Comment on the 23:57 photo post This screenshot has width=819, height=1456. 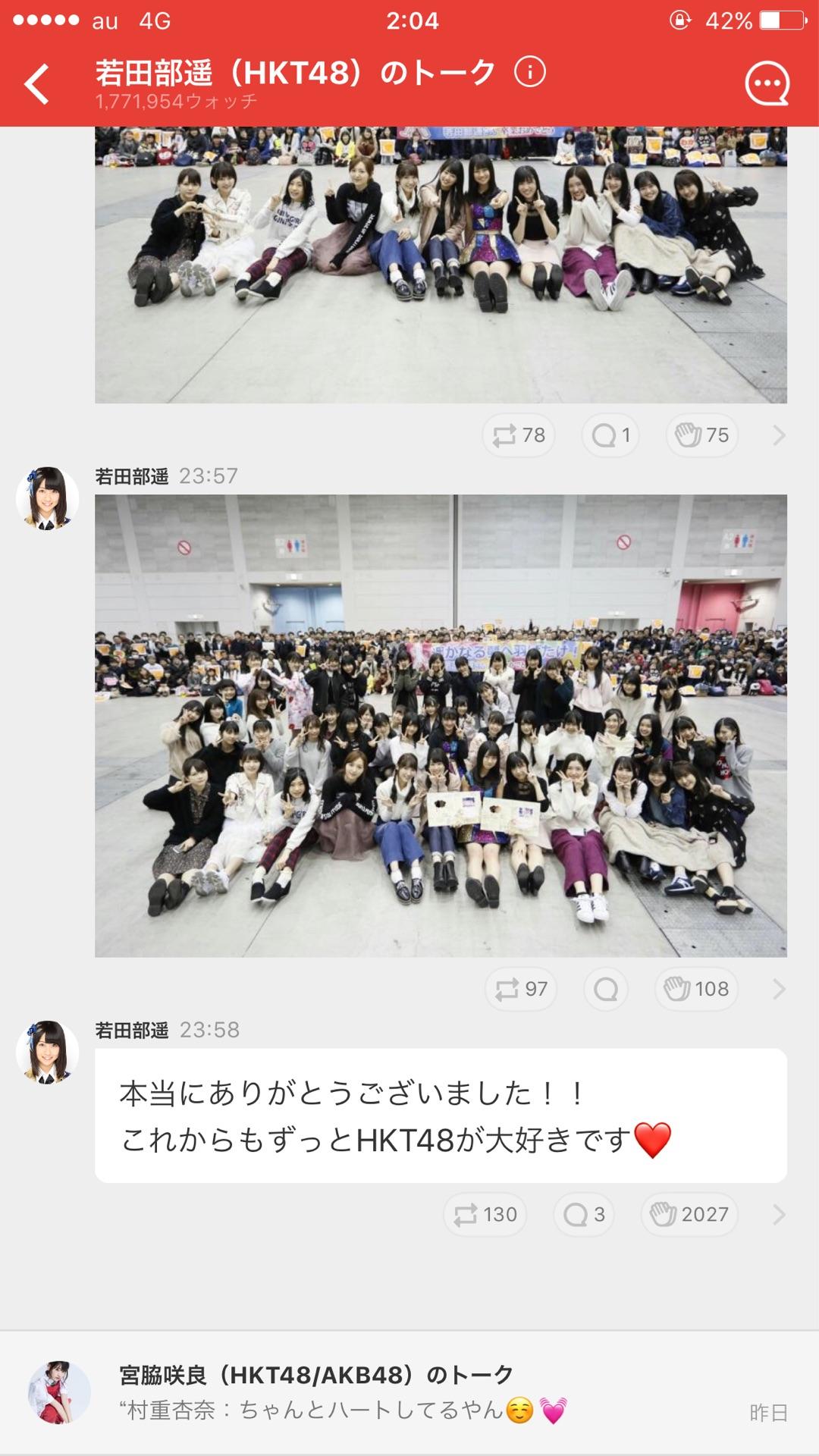coord(605,989)
